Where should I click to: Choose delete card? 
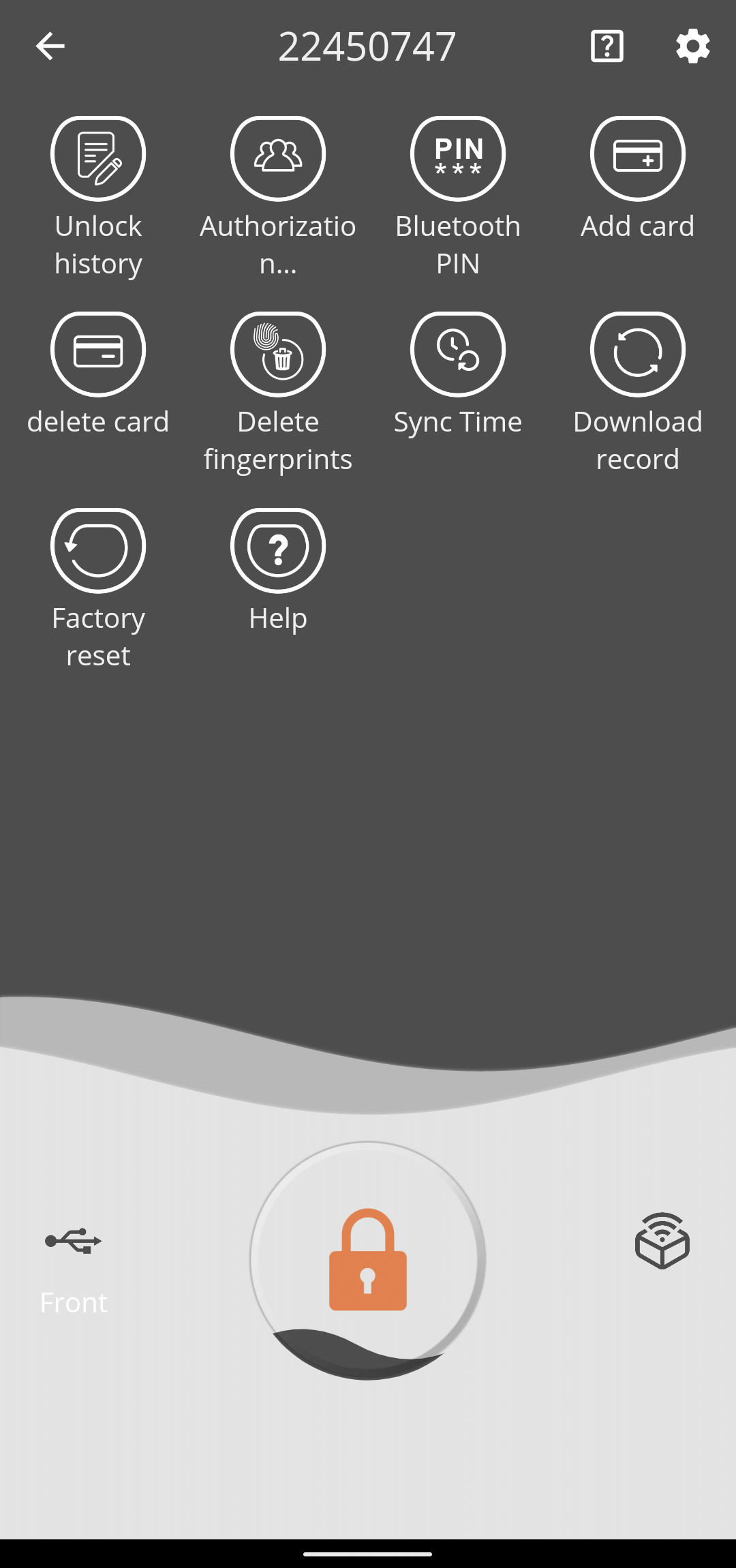pos(98,374)
